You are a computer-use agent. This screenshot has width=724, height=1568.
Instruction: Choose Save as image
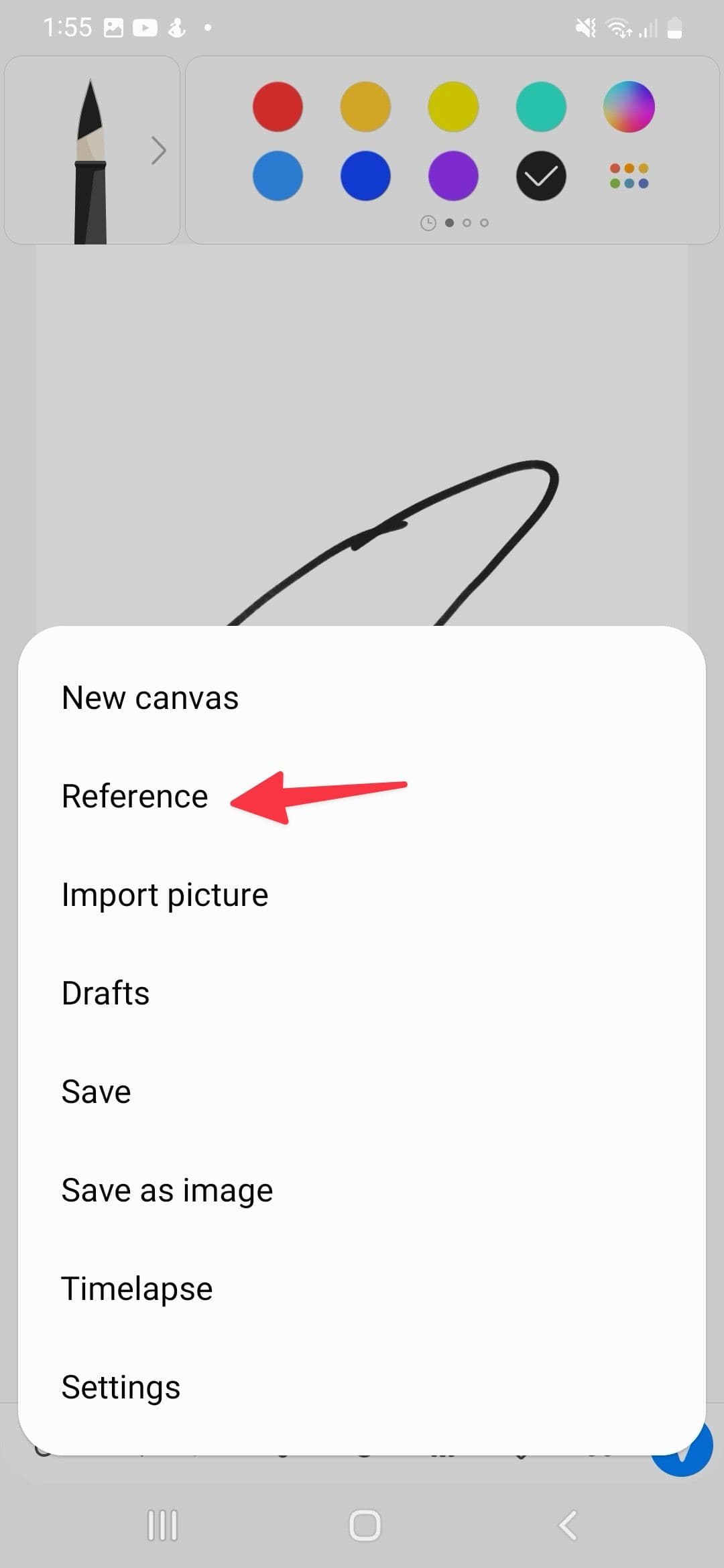(x=167, y=1190)
